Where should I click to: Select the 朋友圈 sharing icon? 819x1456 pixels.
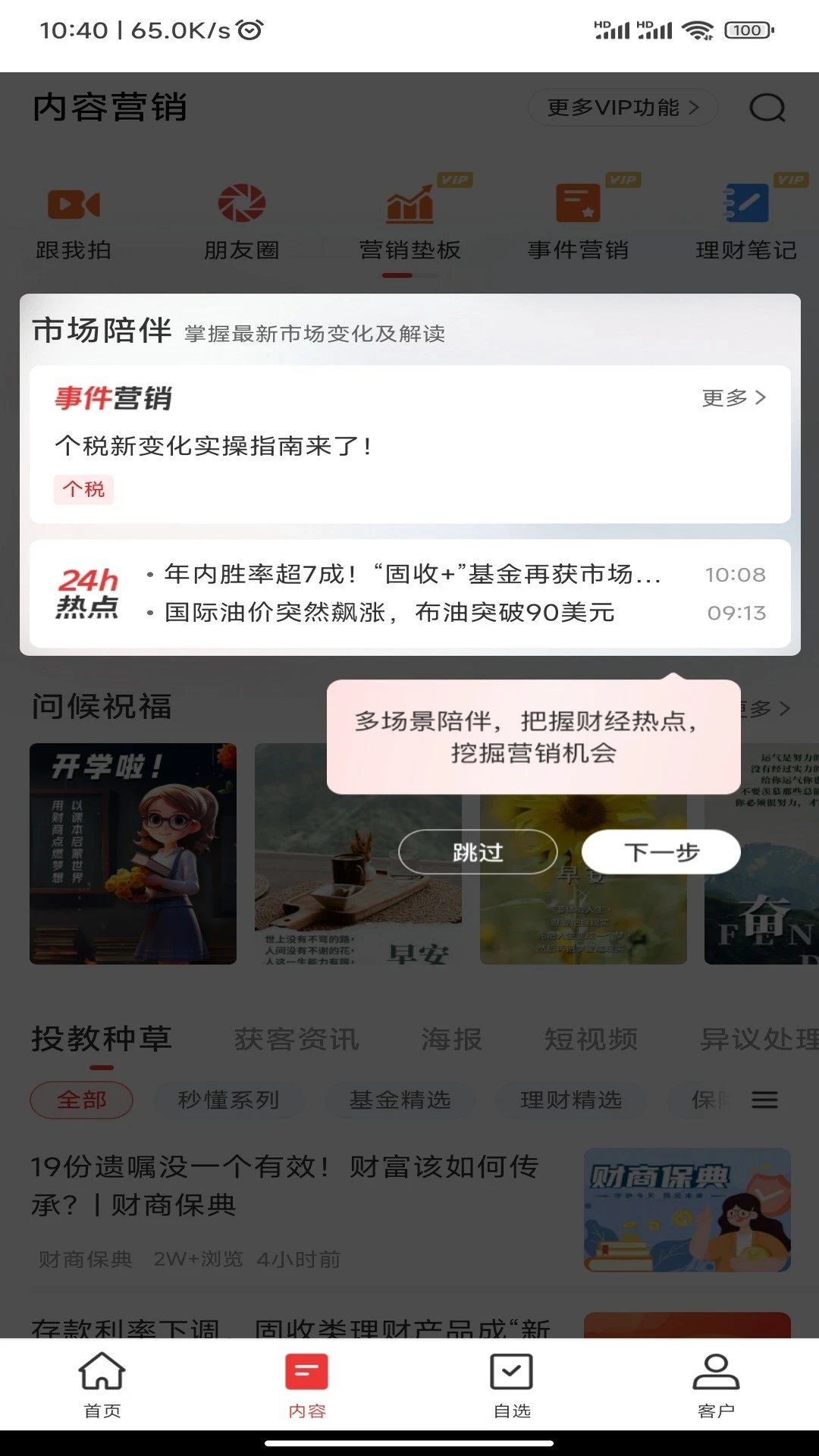pos(241,216)
